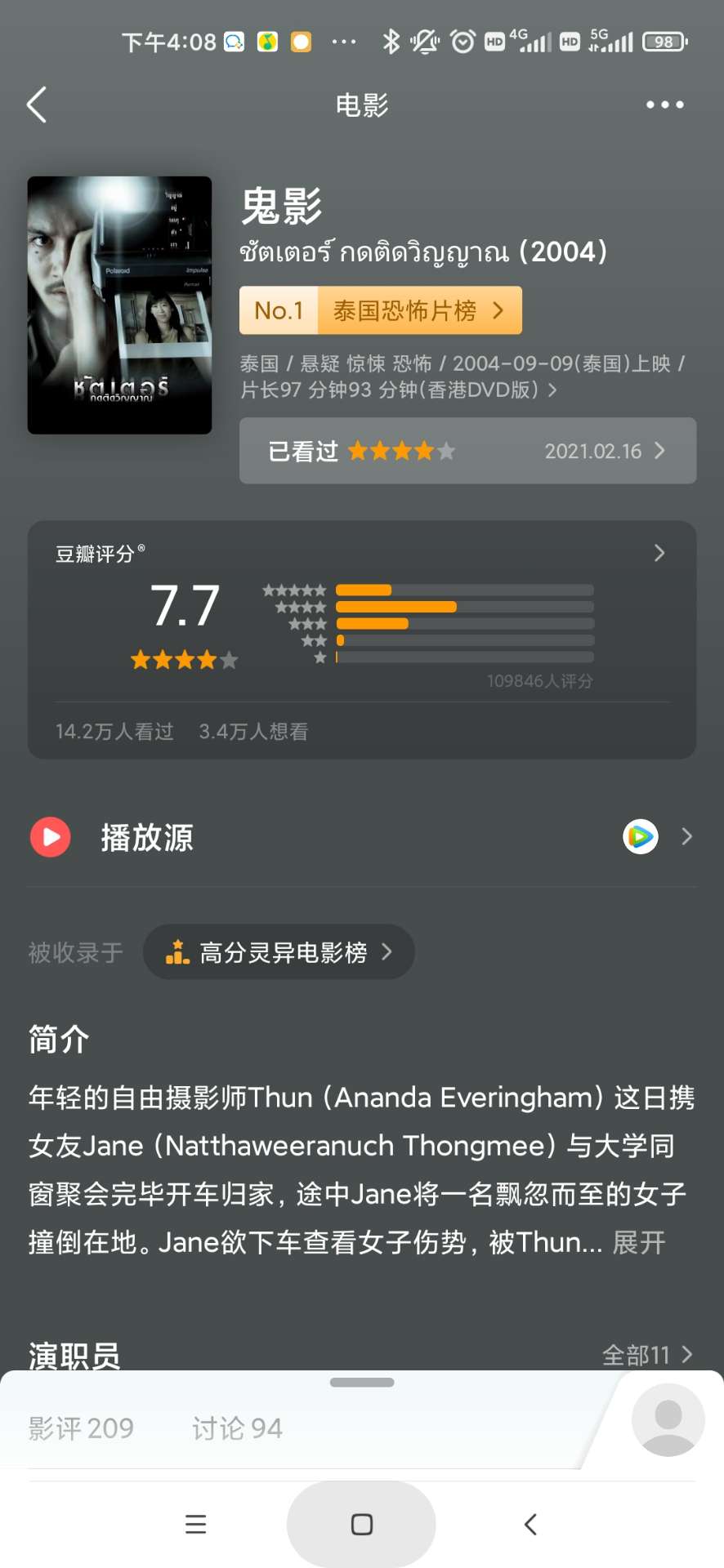The width and height of the screenshot is (724, 1568).
Task: Open 播放源 playback sources
Action: tap(361, 837)
